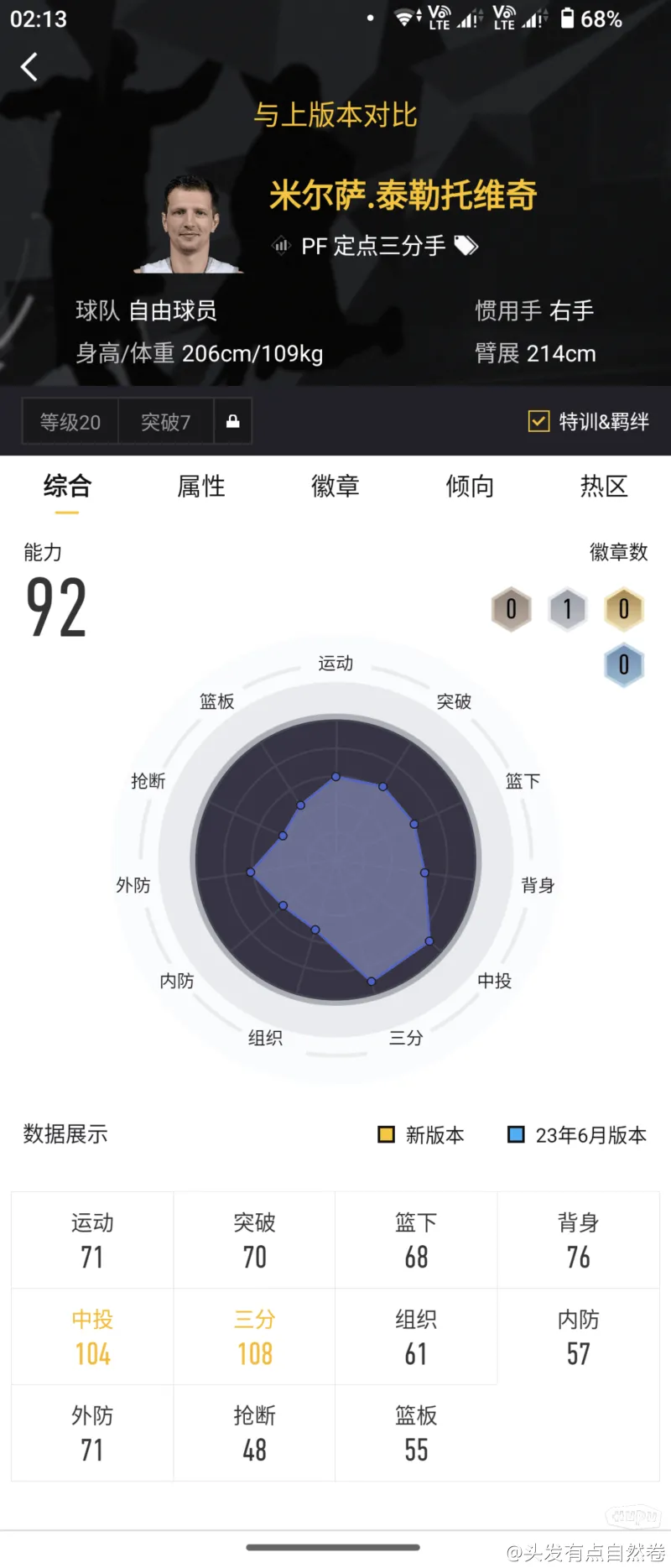Tap the lock icon beside 突破7

click(x=233, y=421)
